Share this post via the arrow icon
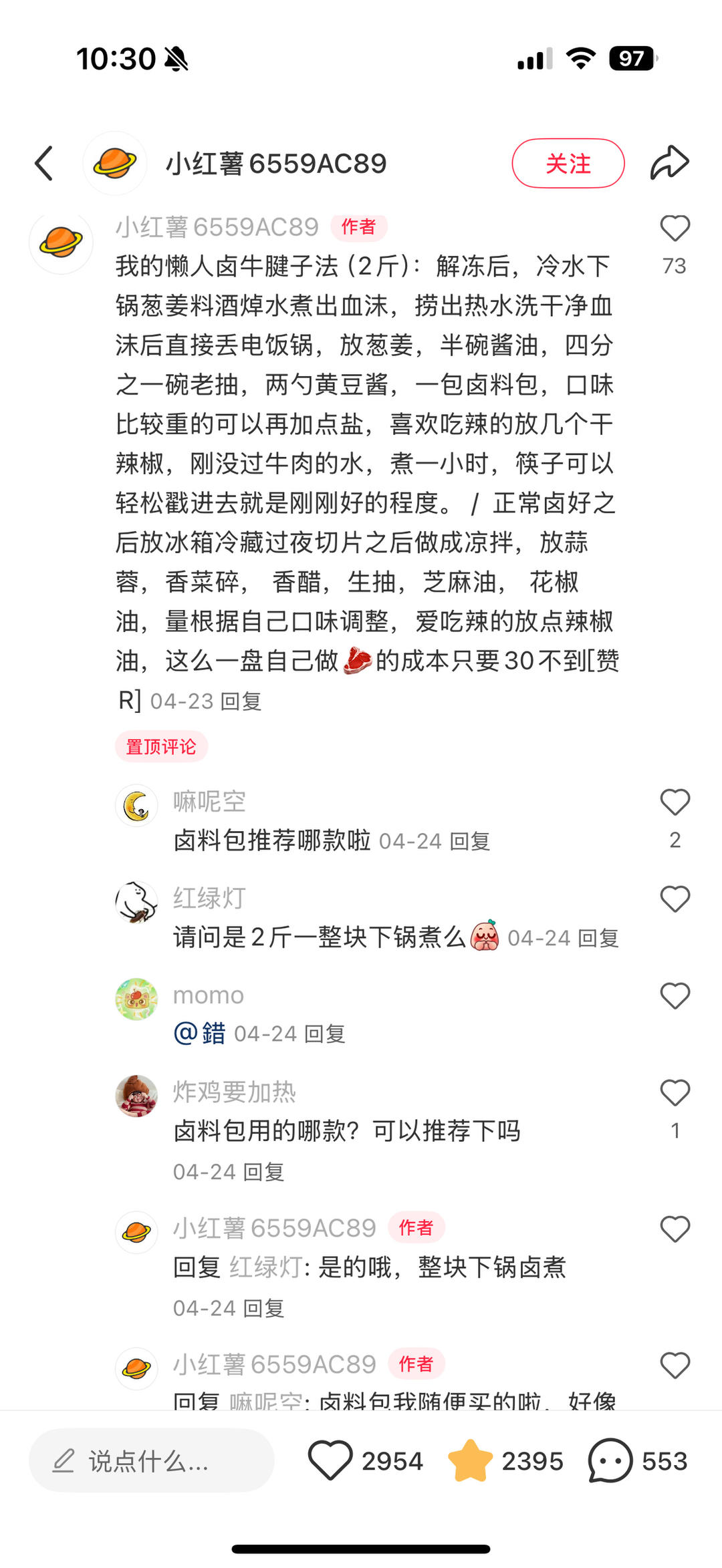Image resolution: width=722 pixels, height=1568 pixels. 669,163
